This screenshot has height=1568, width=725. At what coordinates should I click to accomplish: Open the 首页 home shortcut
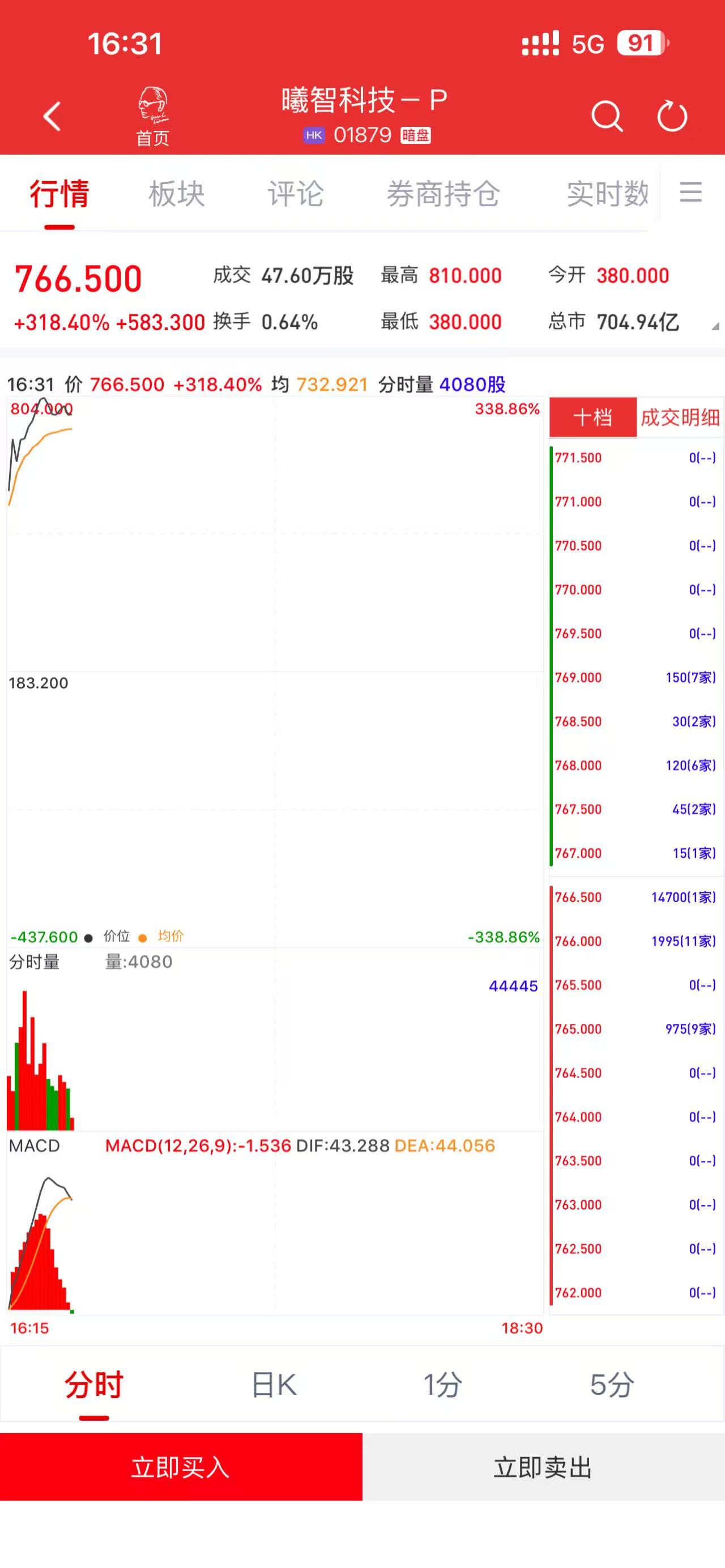click(152, 117)
